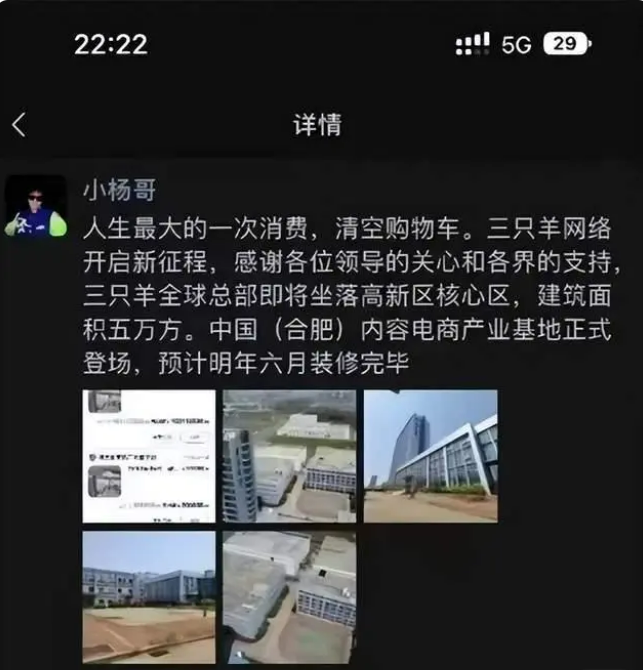The width and height of the screenshot is (643, 670).
Task: Go back from the 详情 page
Action: [19, 125]
